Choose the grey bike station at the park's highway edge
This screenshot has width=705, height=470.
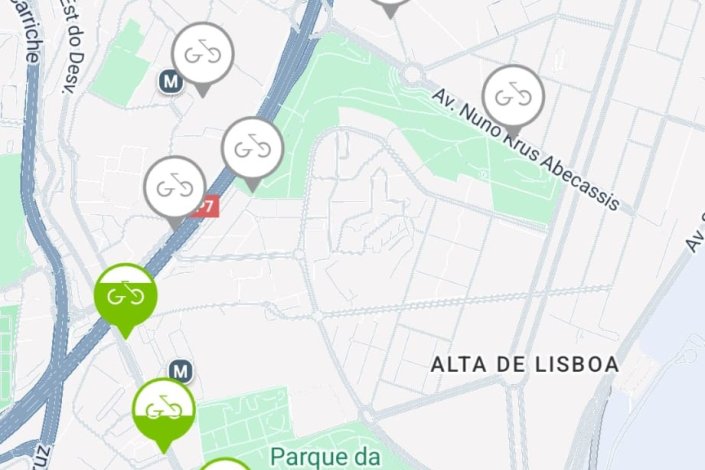pos(252,149)
